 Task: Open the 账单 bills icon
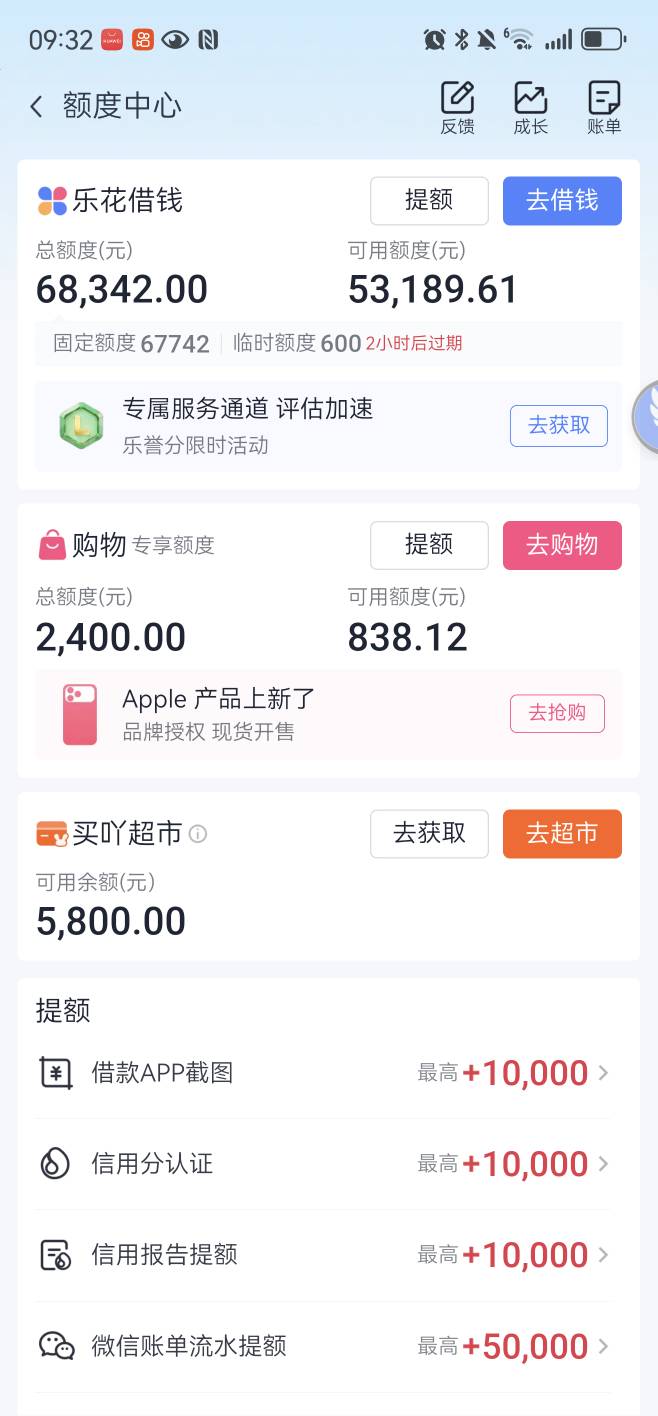604,108
